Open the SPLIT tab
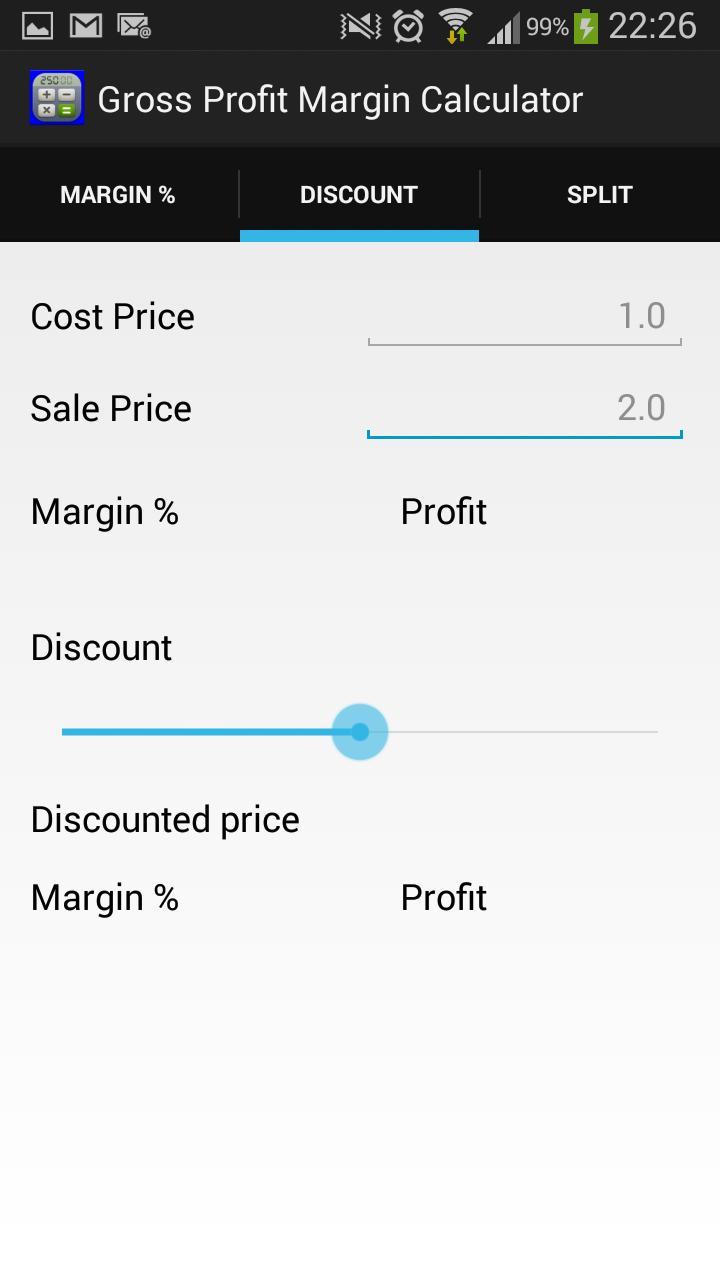Viewport: 720px width, 1280px height. click(x=599, y=195)
